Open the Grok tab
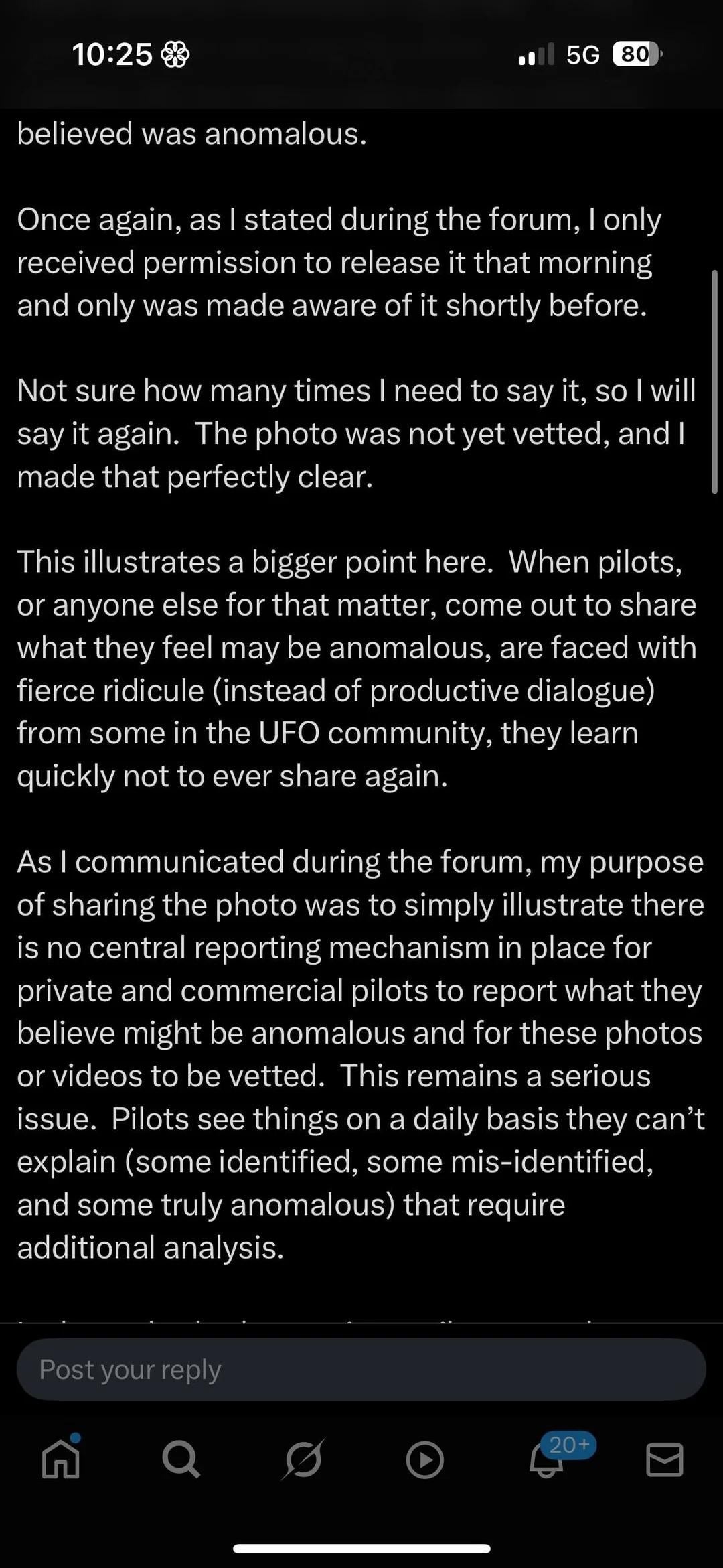 303,1459
